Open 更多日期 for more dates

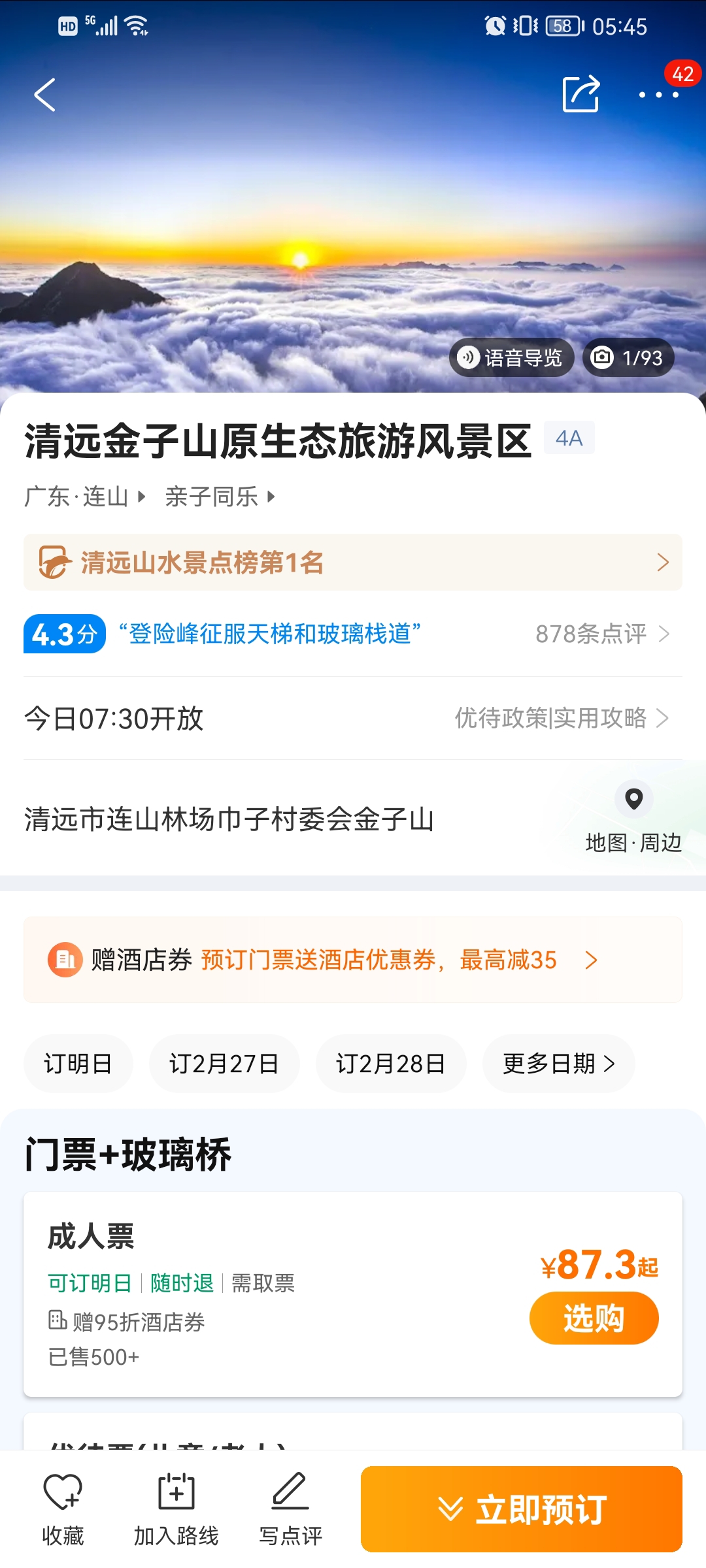[559, 1064]
